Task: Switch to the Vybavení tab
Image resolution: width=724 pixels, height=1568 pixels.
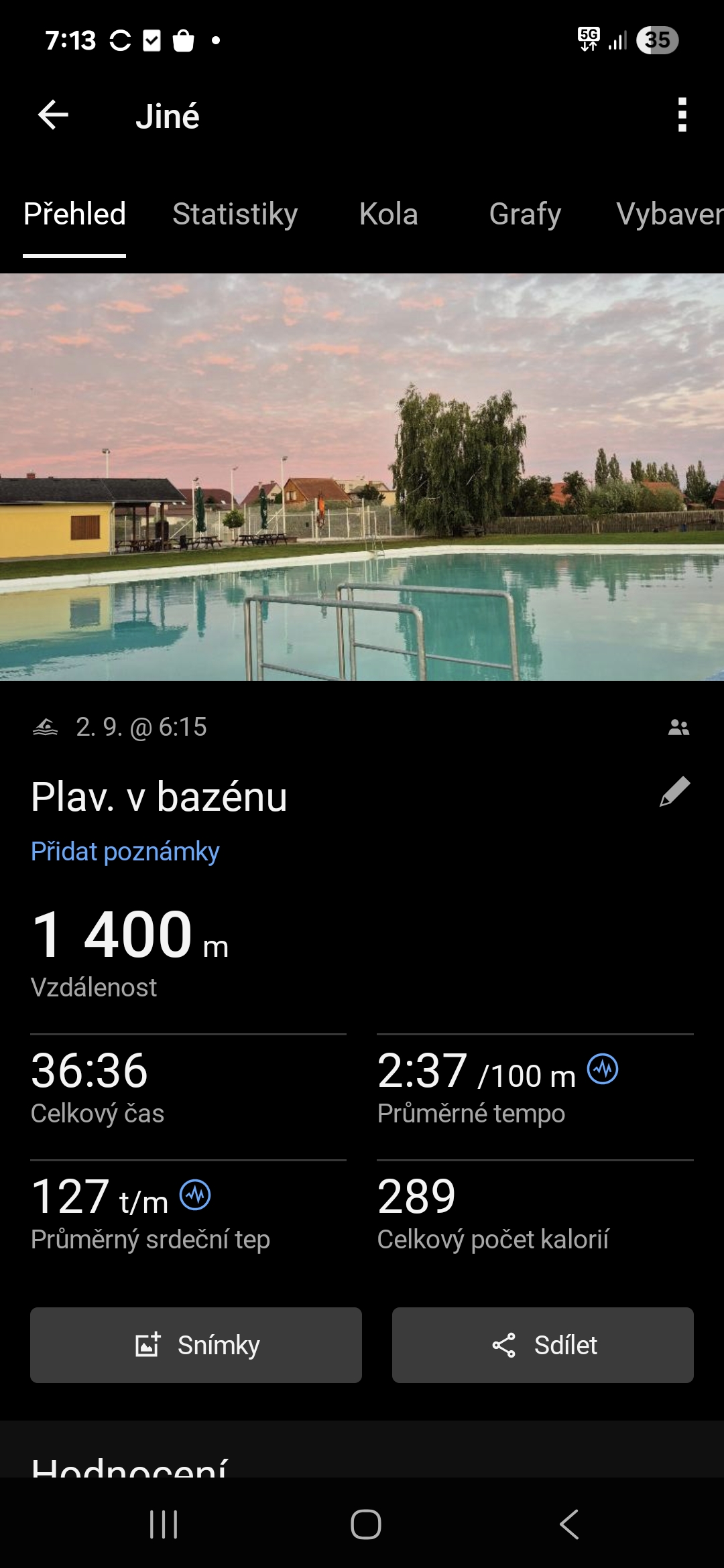Action: 669,214
